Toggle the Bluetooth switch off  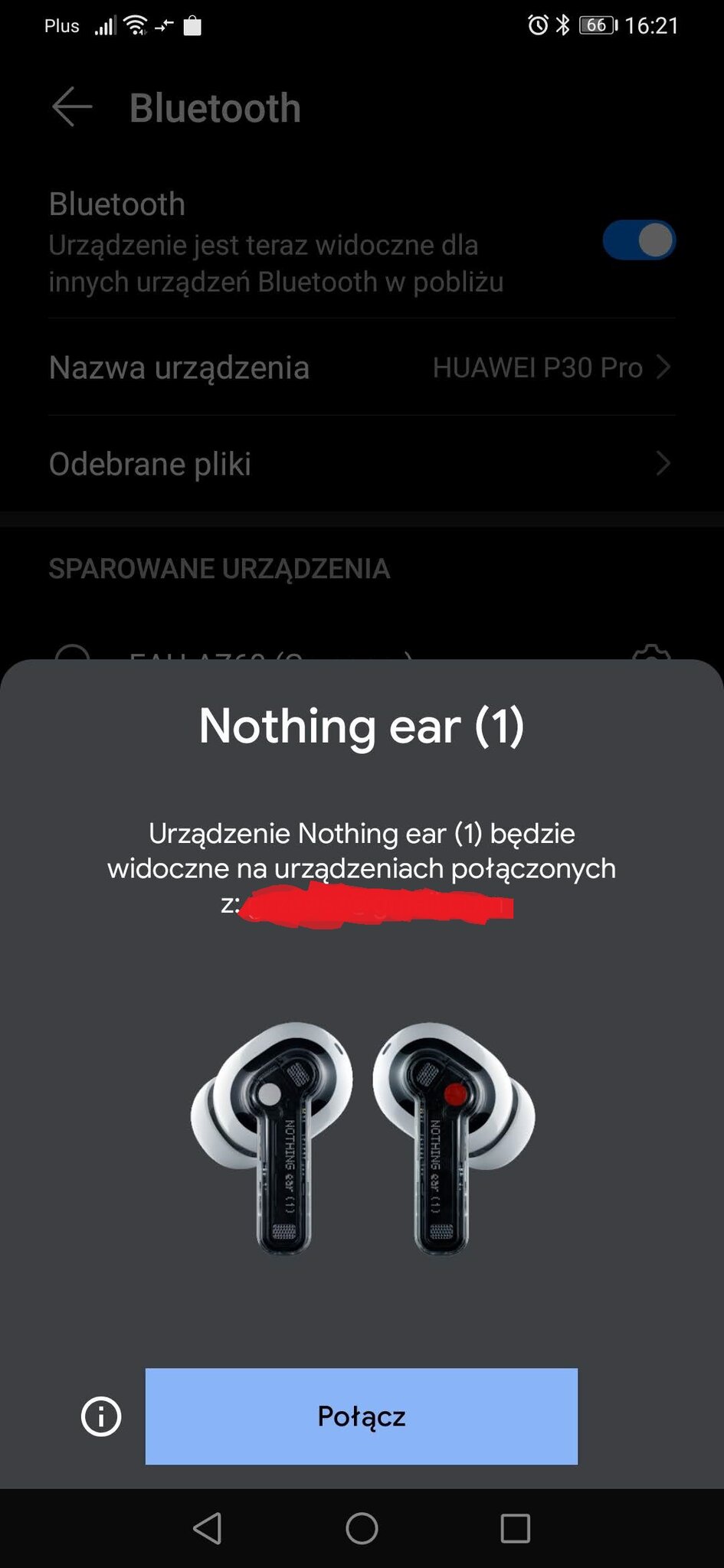[638, 240]
